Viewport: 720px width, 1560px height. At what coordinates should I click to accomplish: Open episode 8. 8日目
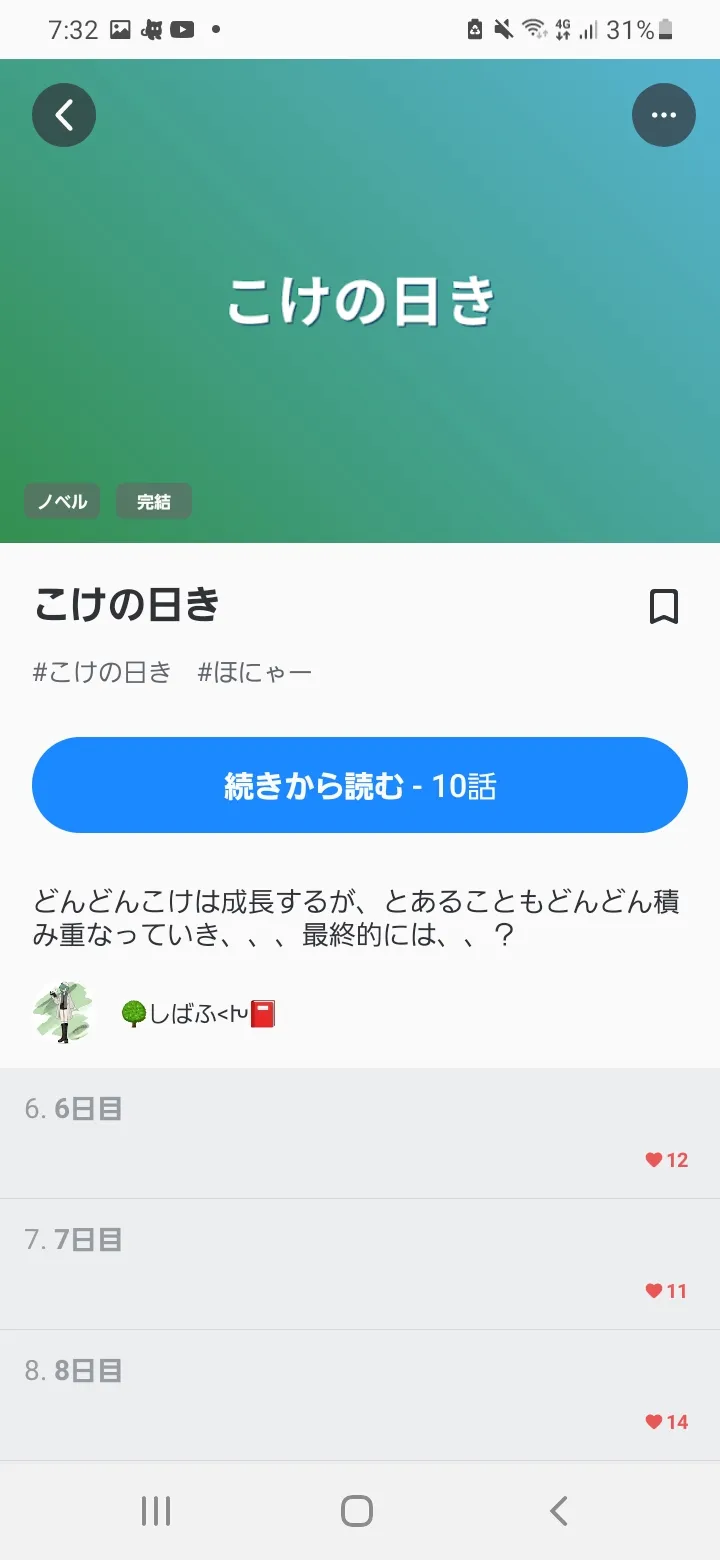pos(360,1395)
